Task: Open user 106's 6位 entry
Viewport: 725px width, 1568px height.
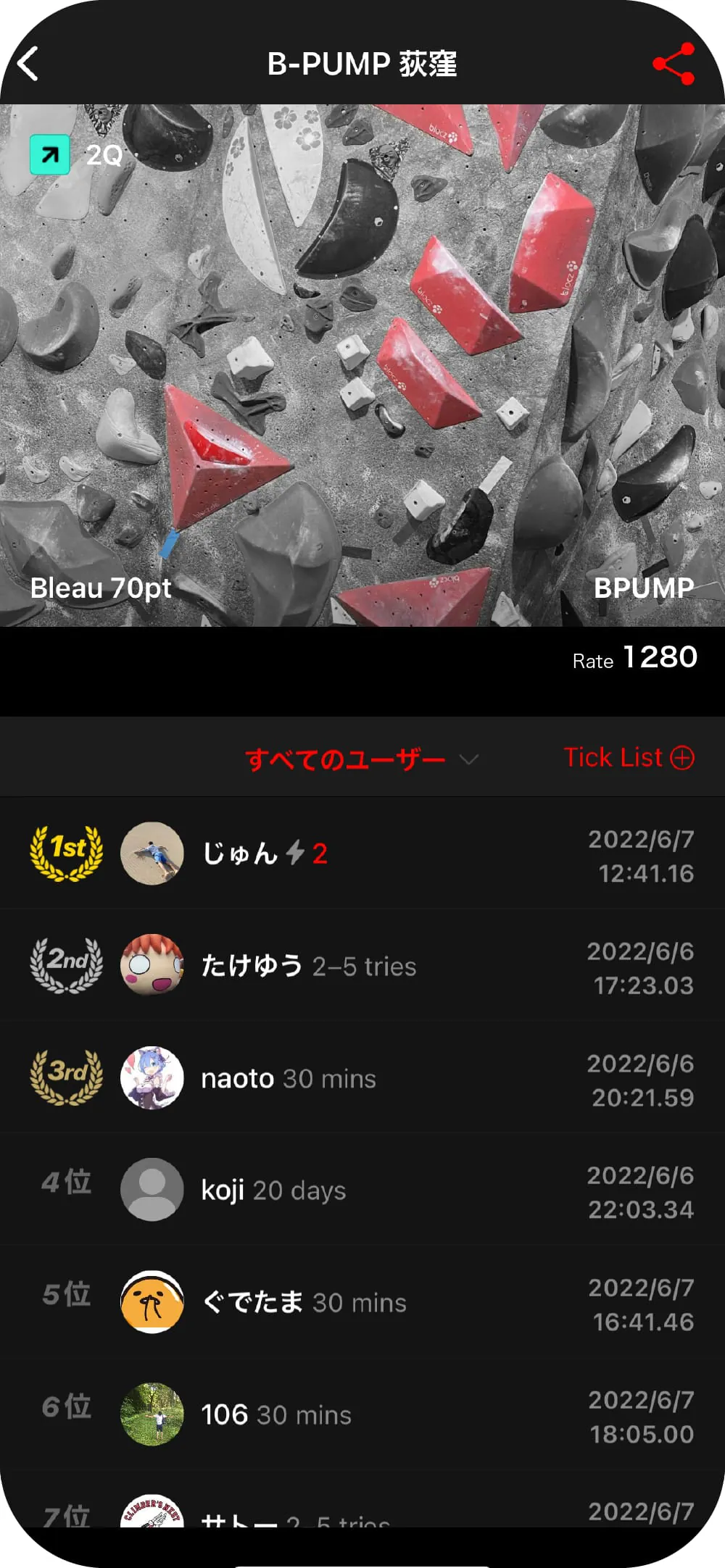Action: pyautogui.click(x=362, y=1414)
